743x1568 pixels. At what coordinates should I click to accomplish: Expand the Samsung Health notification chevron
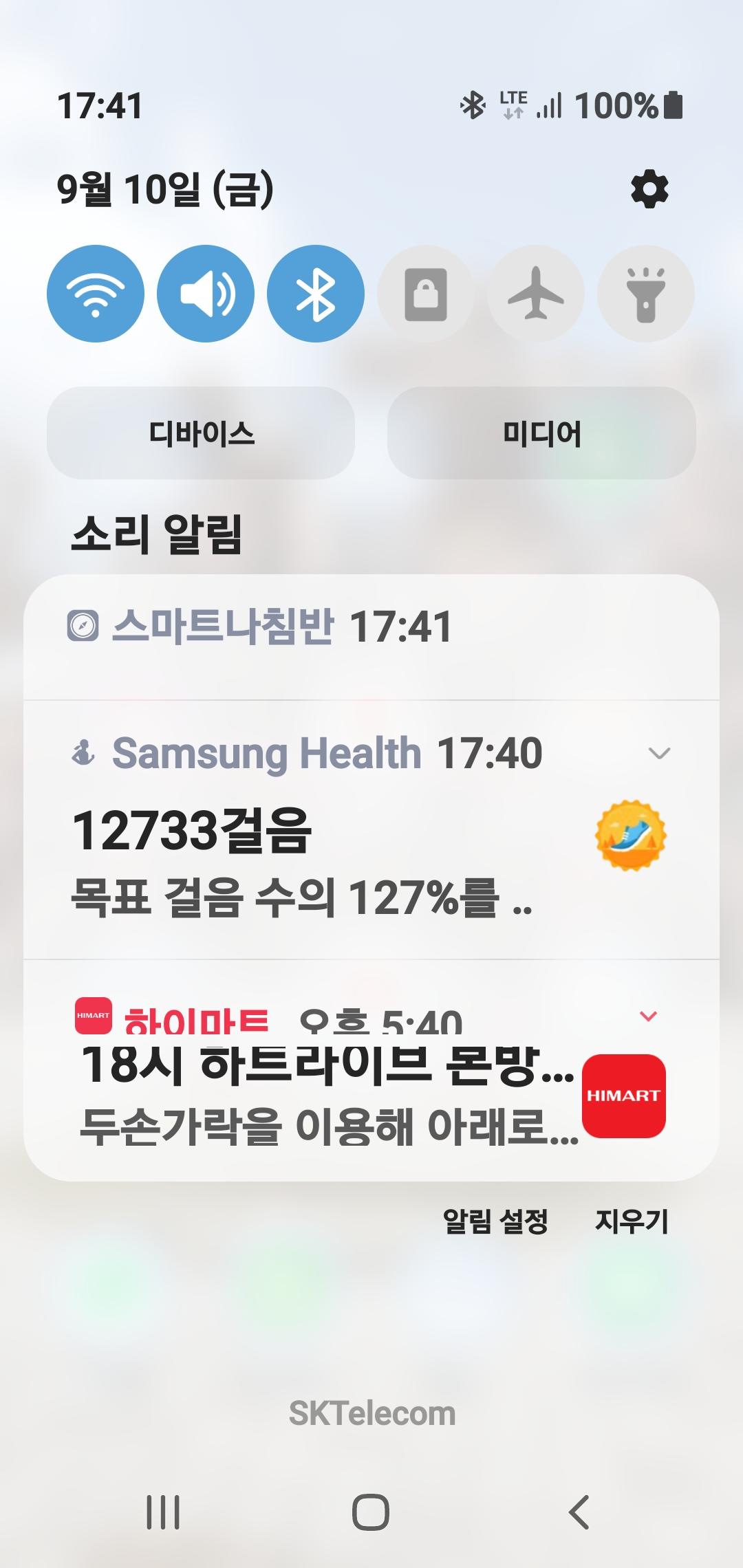(x=659, y=754)
